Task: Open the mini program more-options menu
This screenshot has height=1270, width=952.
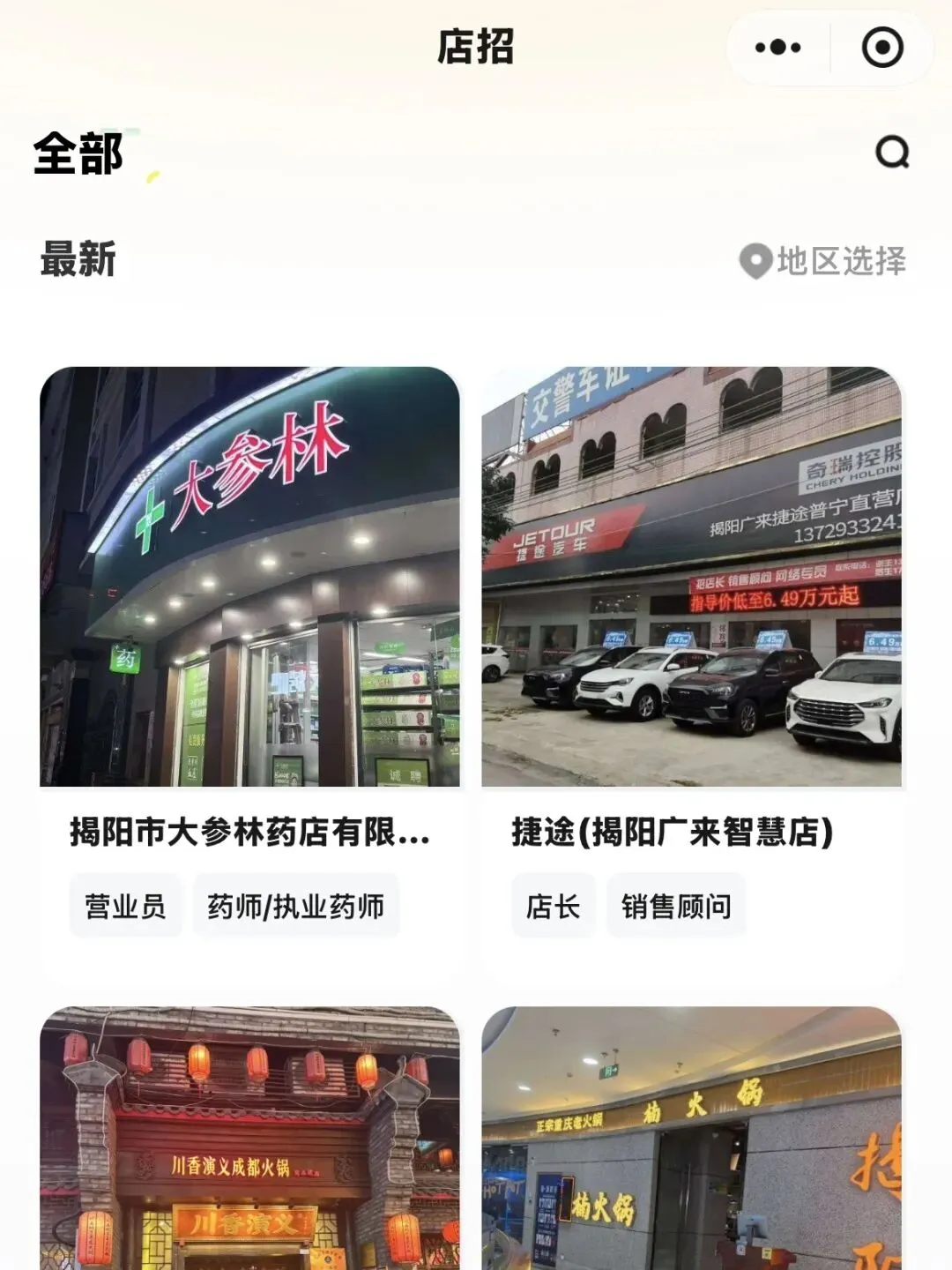Action: 777,48
